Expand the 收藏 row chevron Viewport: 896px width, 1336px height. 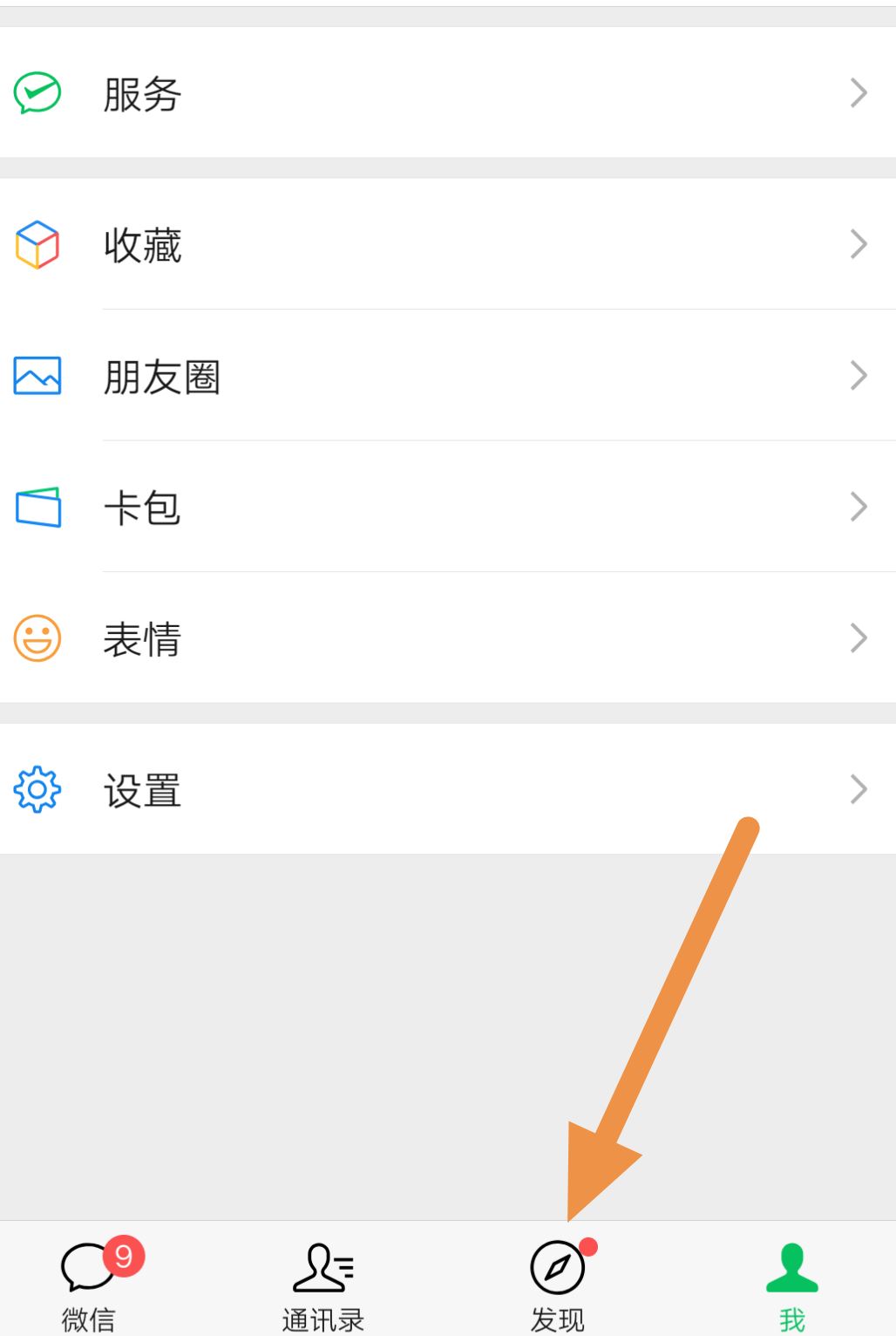pyautogui.click(x=859, y=245)
